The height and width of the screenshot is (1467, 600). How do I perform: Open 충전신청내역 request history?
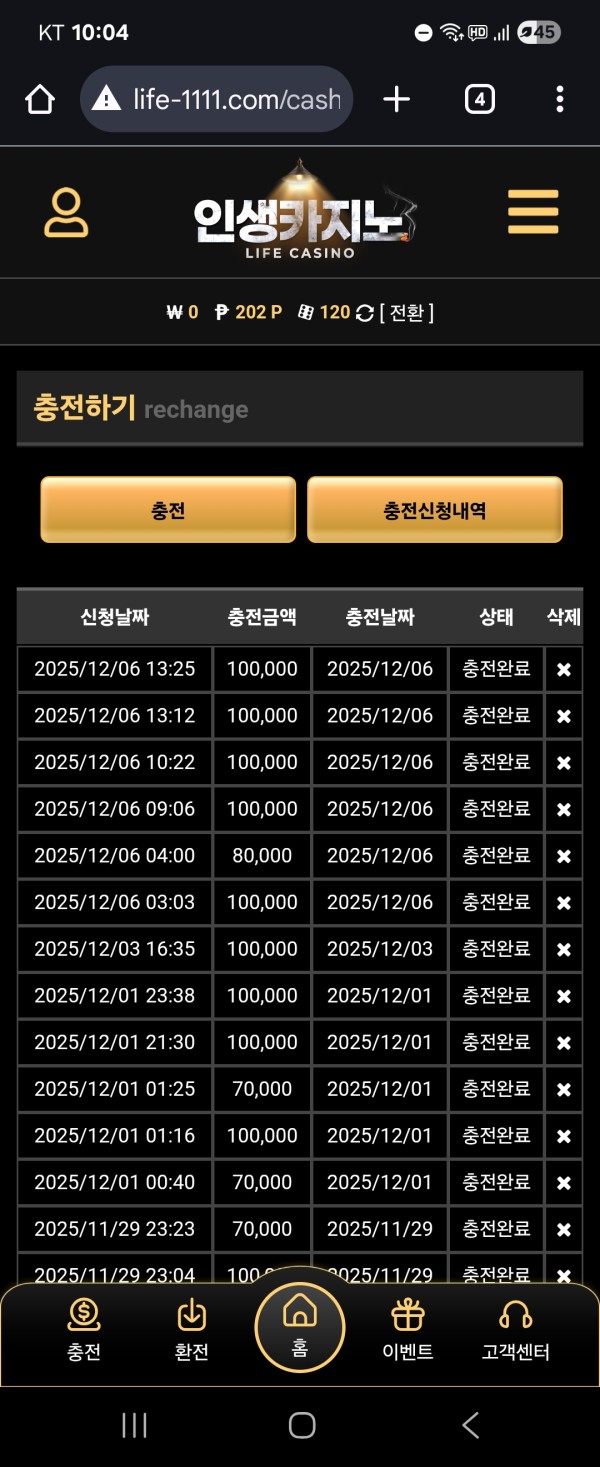coord(434,510)
